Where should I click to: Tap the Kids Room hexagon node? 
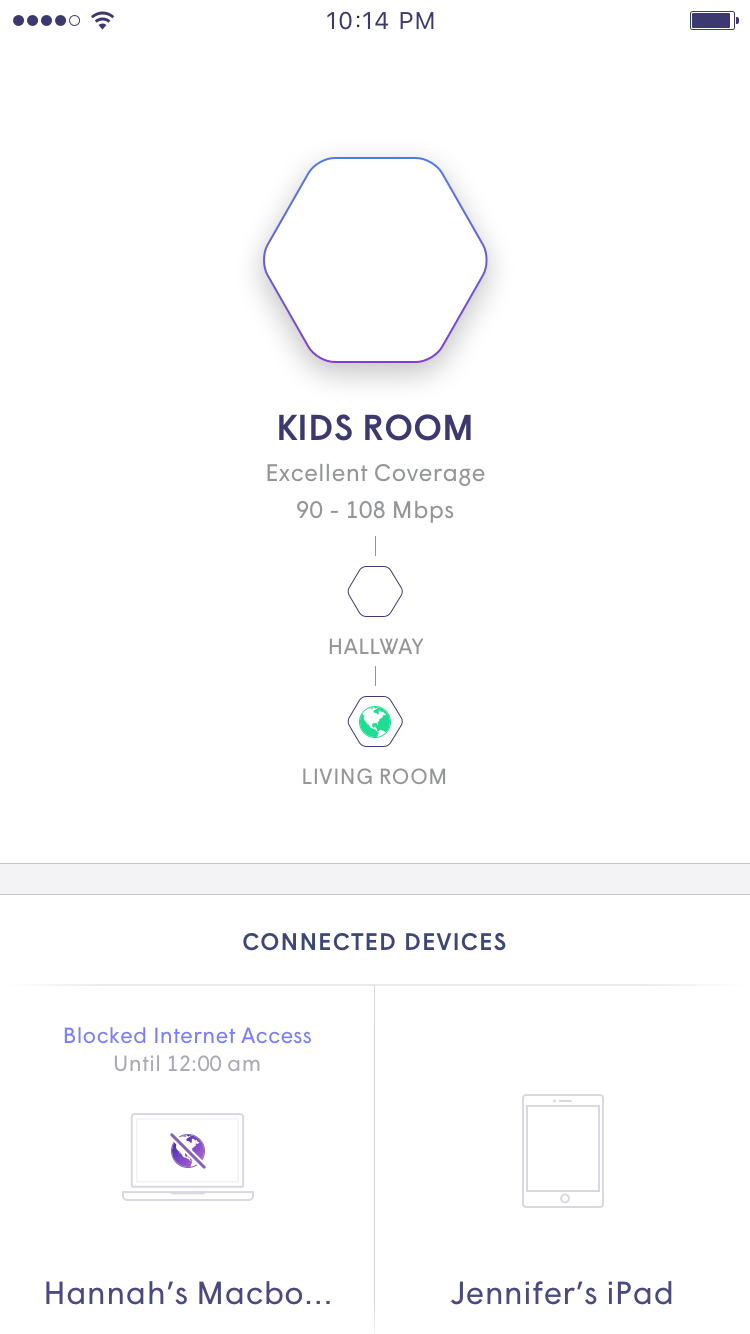coord(375,260)
